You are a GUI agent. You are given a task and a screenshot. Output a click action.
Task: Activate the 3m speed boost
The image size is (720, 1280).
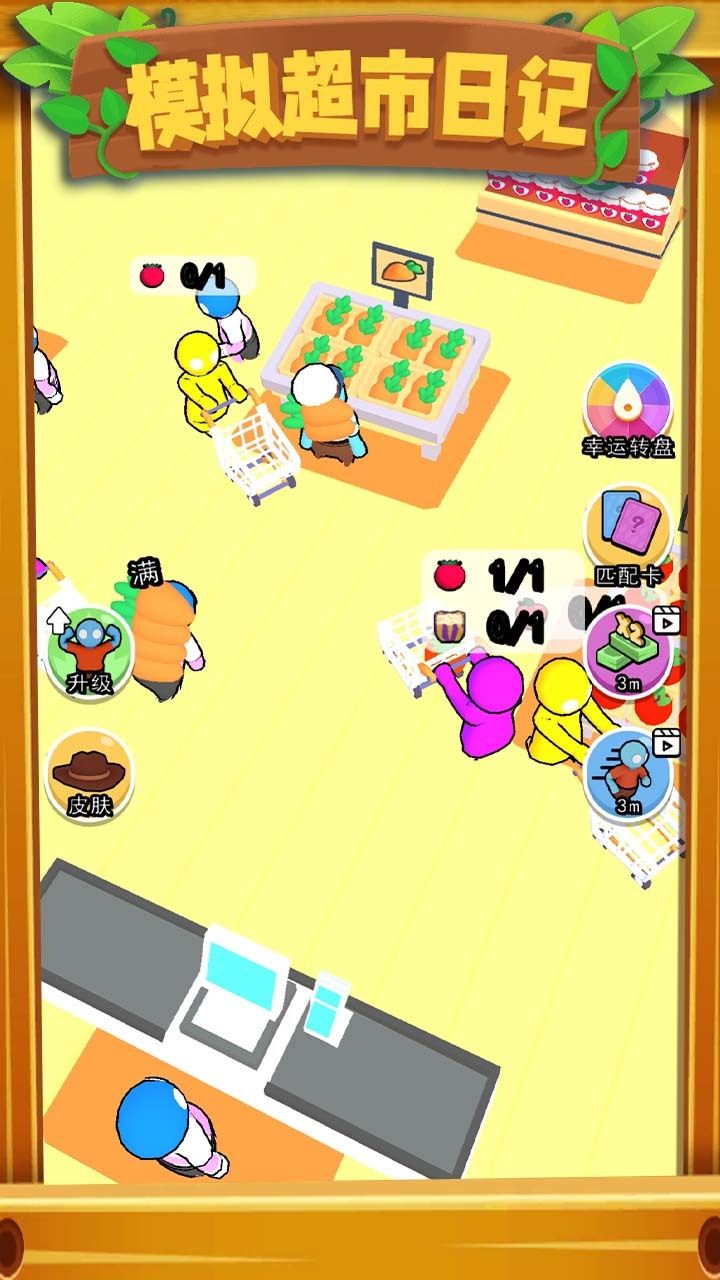click(x=627, y=773)
